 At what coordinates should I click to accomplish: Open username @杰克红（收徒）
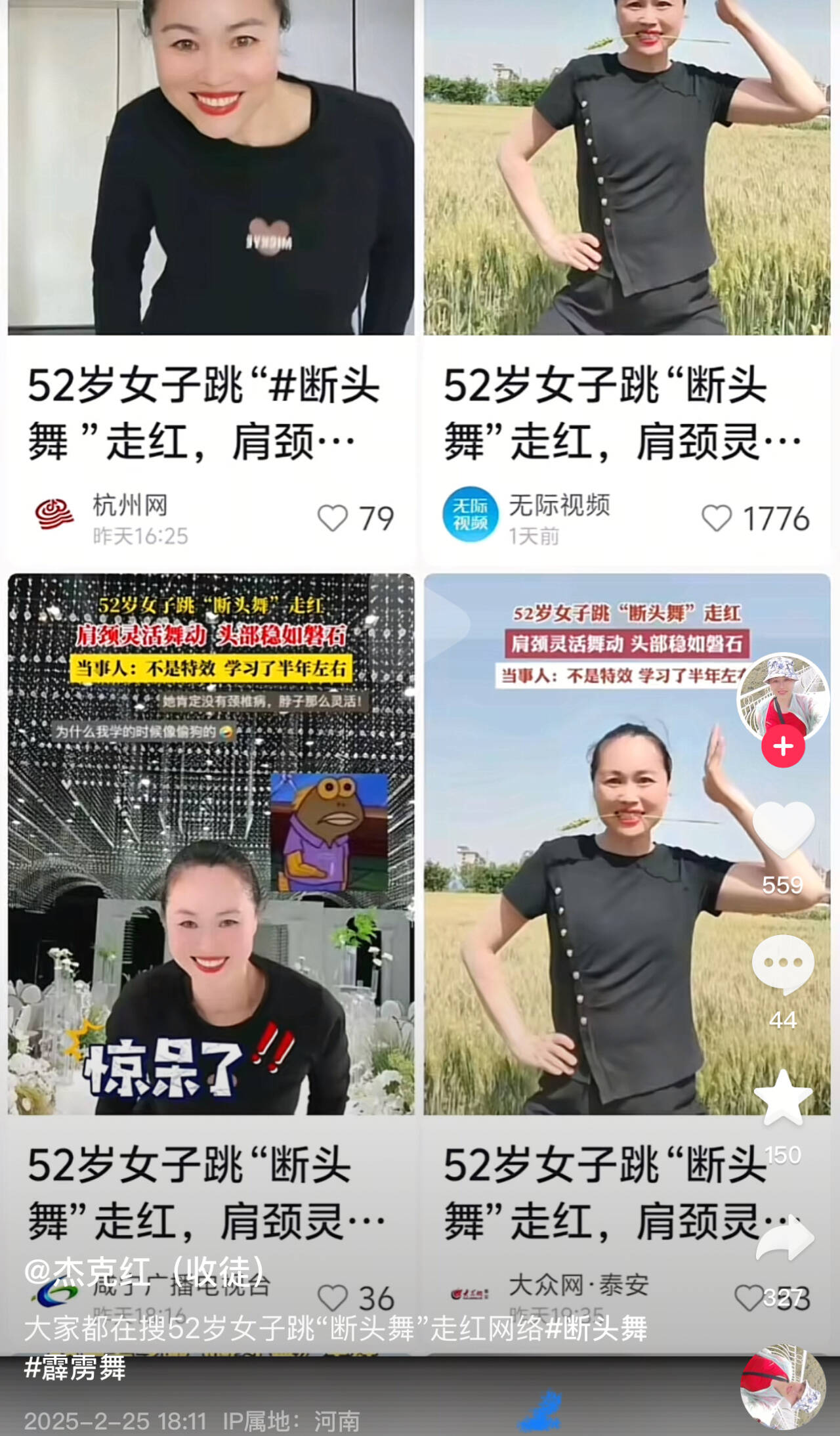click(145, 1271)
